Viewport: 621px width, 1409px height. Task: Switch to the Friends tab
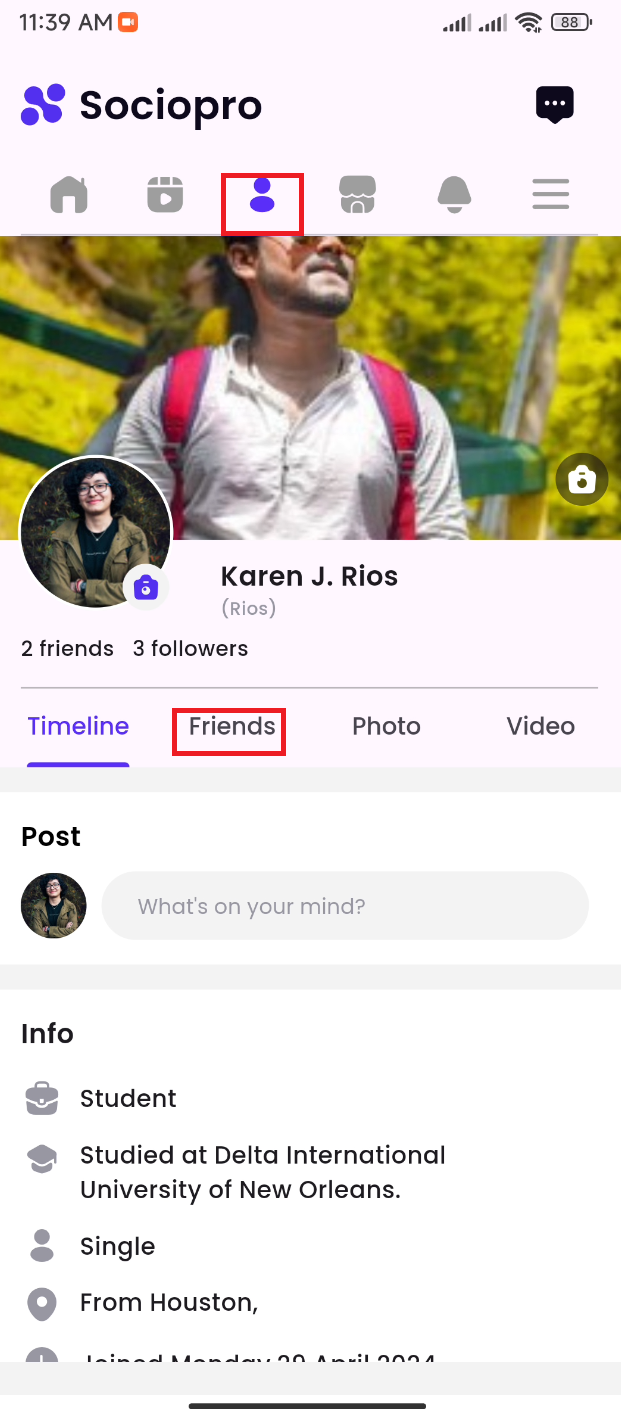click(232, 726)
